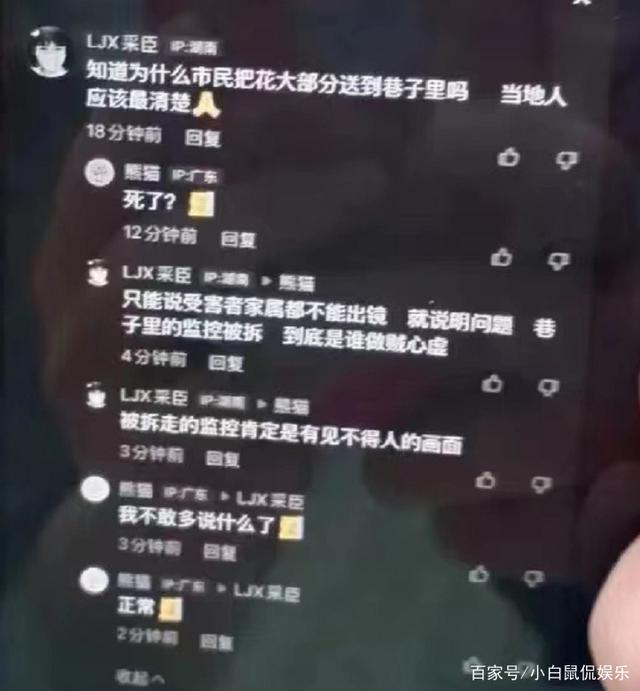Reply to 熊猫's comment "正常"

click(215, 637)
